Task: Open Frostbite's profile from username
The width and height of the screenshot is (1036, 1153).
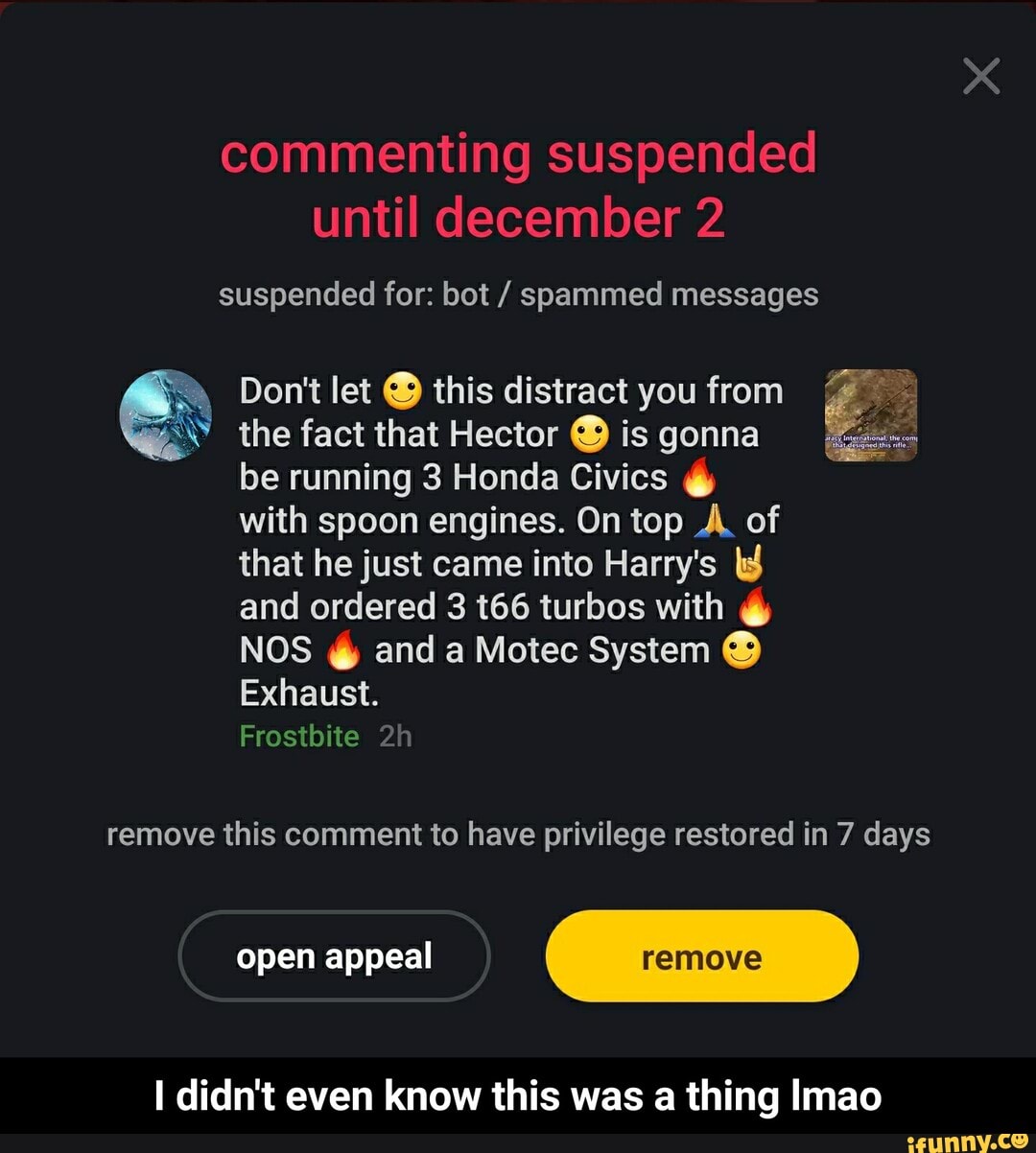Action: click(298, 736)
